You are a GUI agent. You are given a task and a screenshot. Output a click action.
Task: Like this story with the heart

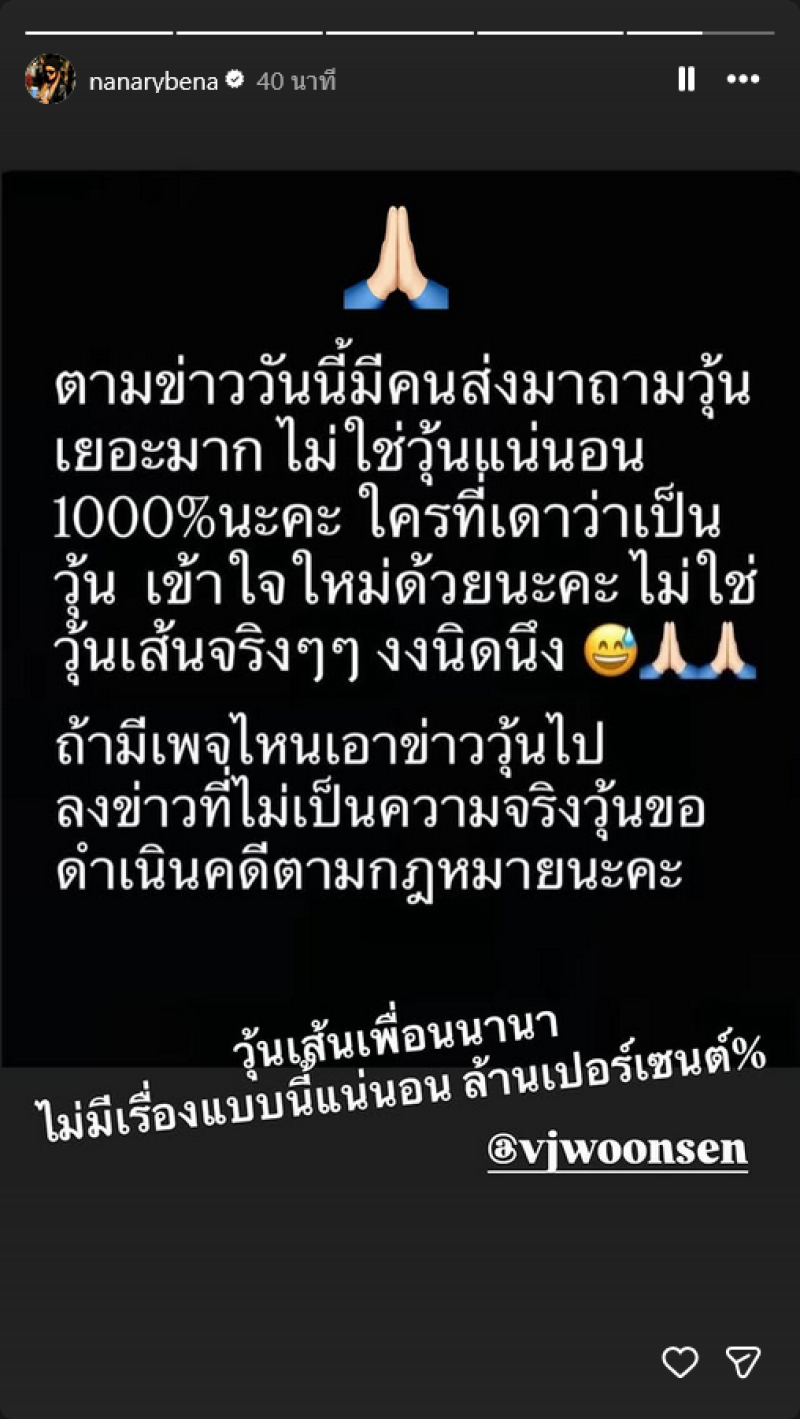(680, 1361)
